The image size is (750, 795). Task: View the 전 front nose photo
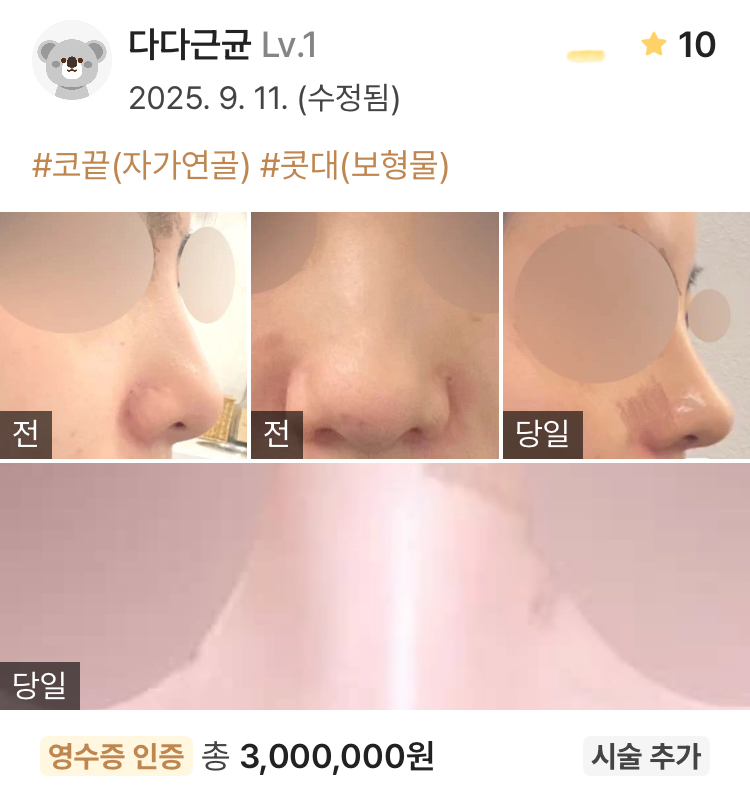click(x=374, y=335)
